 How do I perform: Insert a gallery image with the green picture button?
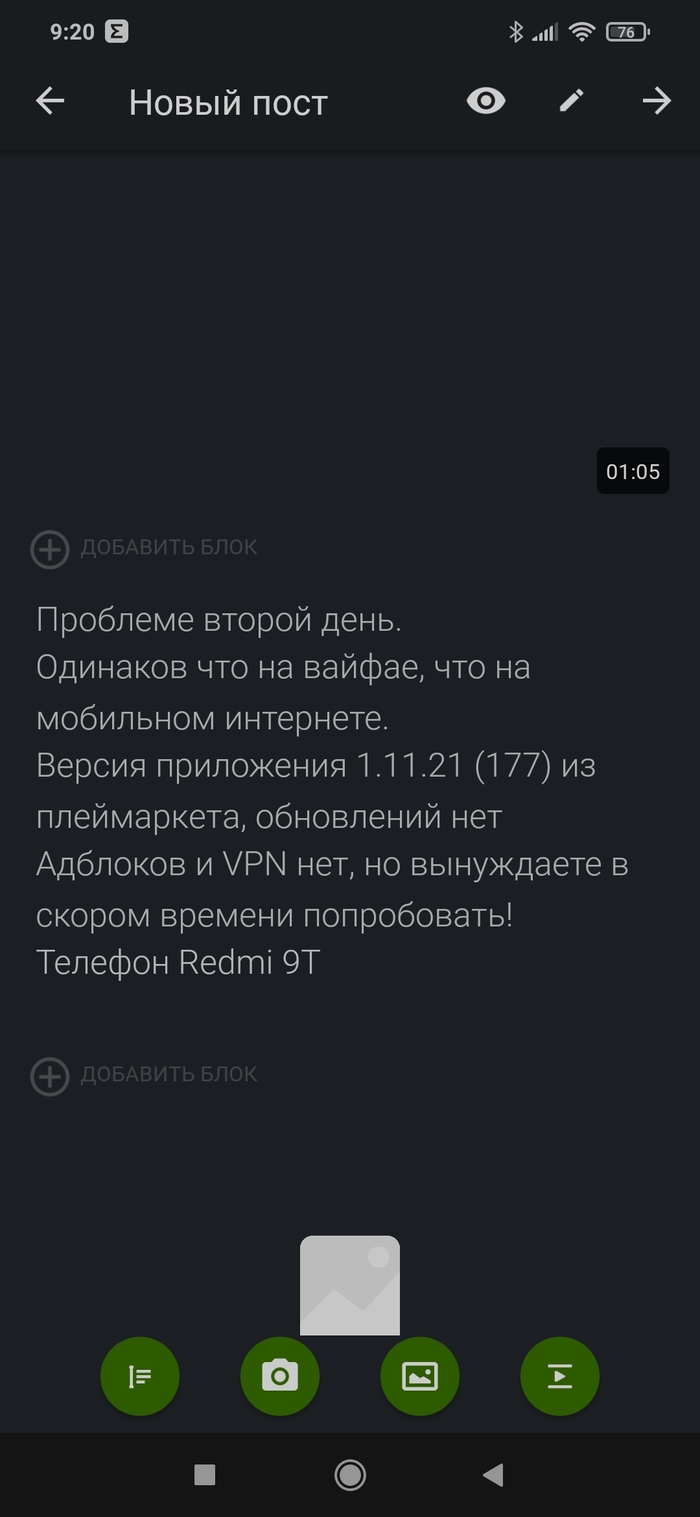[420, 1377]
